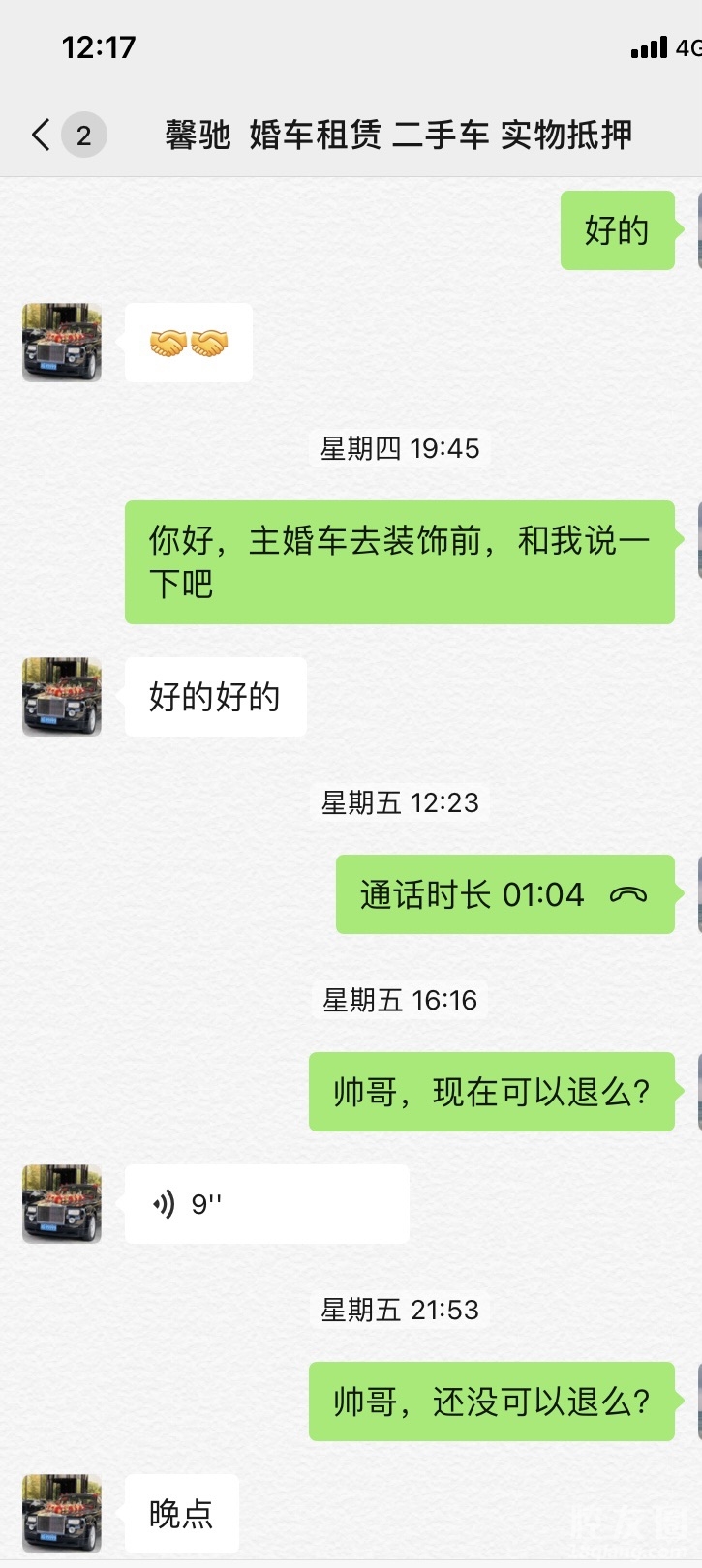Go back to the chat list
This screenshot has width=702, height=1568.
tap(42, 135)
